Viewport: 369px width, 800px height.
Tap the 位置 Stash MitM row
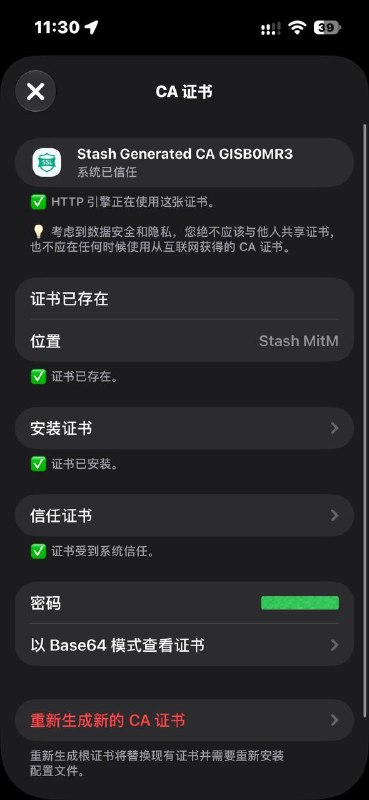coord(184,341)
